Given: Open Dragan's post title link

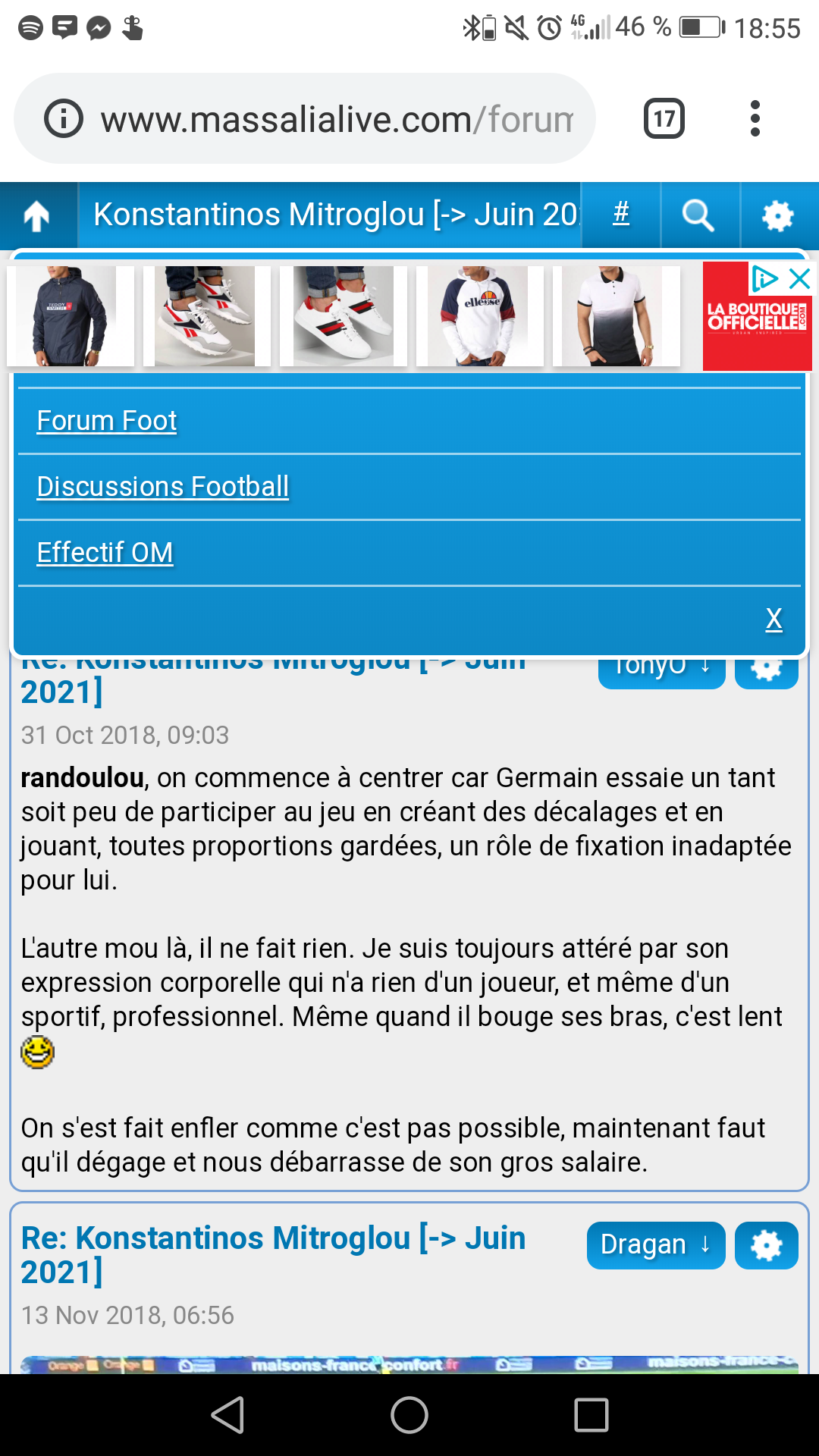Looking at the screenshot, I should 273,1254.
